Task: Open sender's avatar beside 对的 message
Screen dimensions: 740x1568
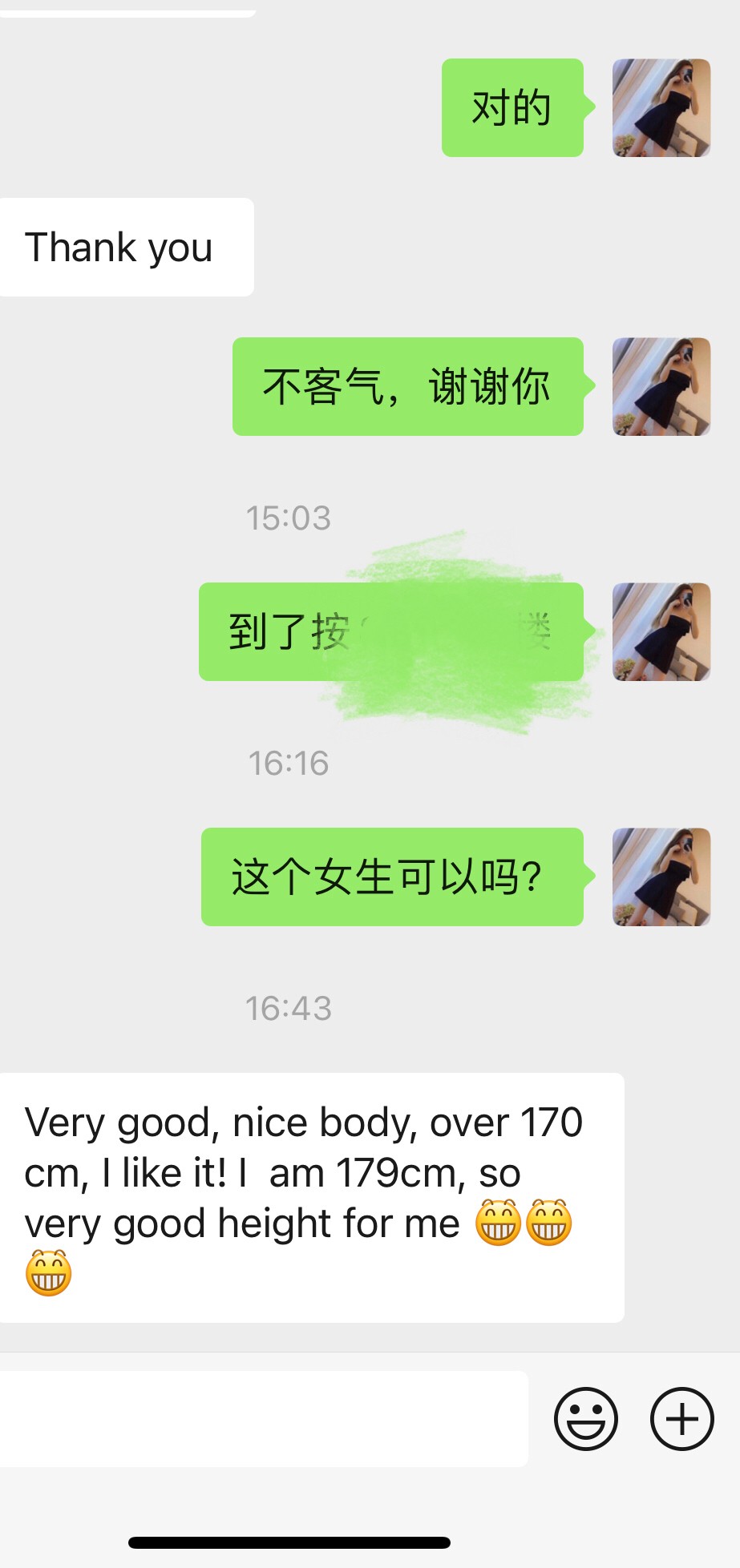Action: [x=661, y=108]
